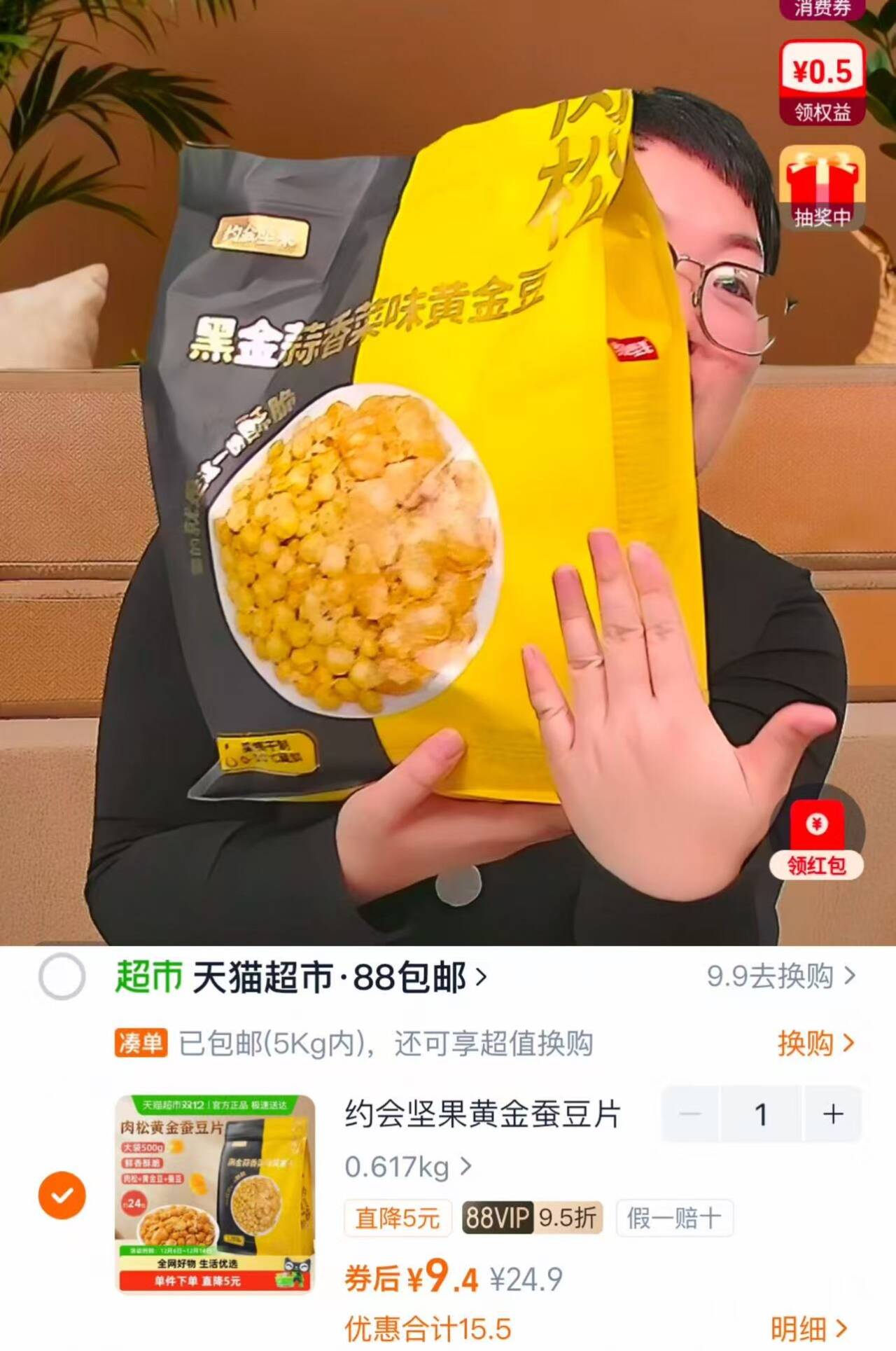Select all items from 天猫超市 store
The height and width of the screenshot is (1351, 896).
[x=62, y=976]
